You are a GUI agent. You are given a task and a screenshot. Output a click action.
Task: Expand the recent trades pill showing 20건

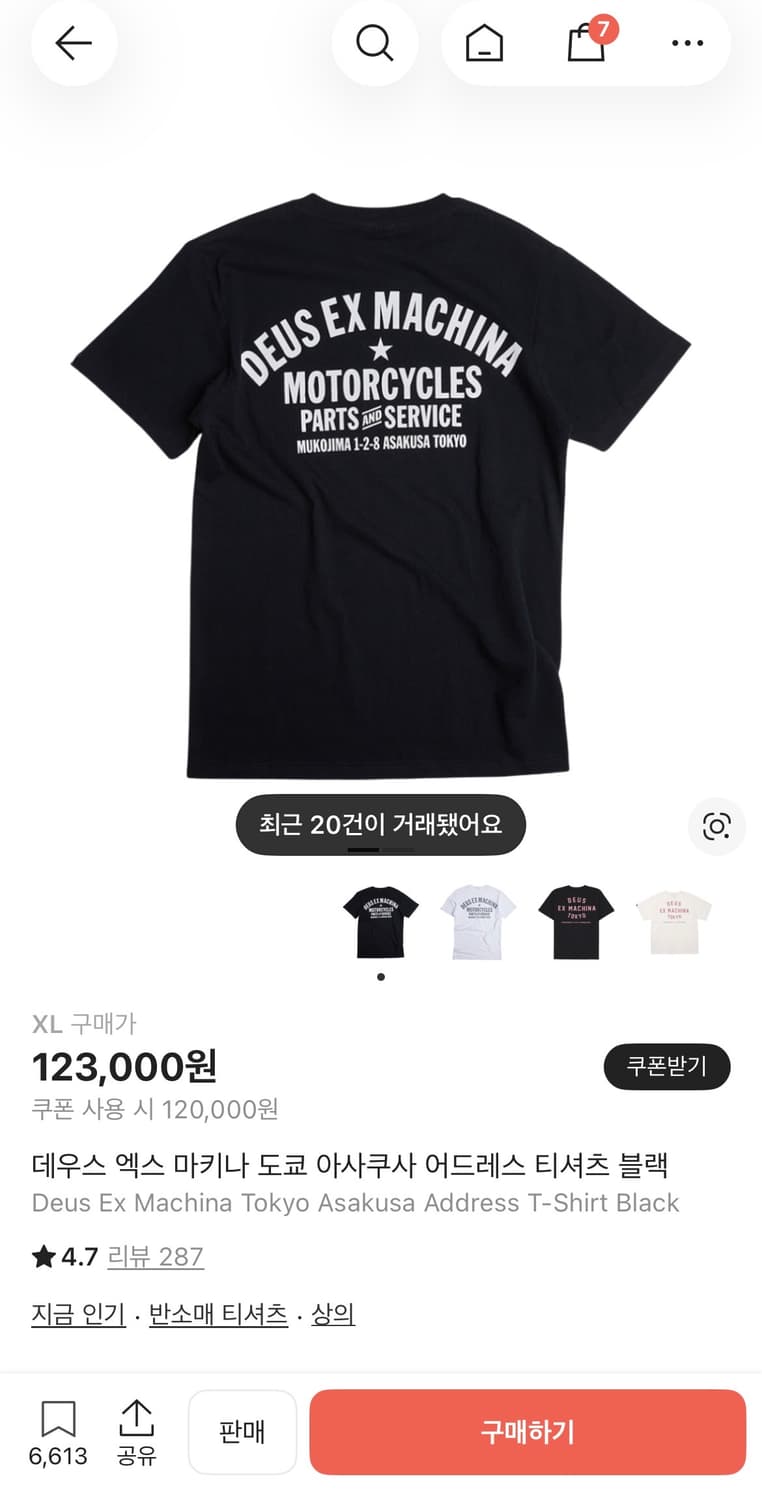pos(380,824)
